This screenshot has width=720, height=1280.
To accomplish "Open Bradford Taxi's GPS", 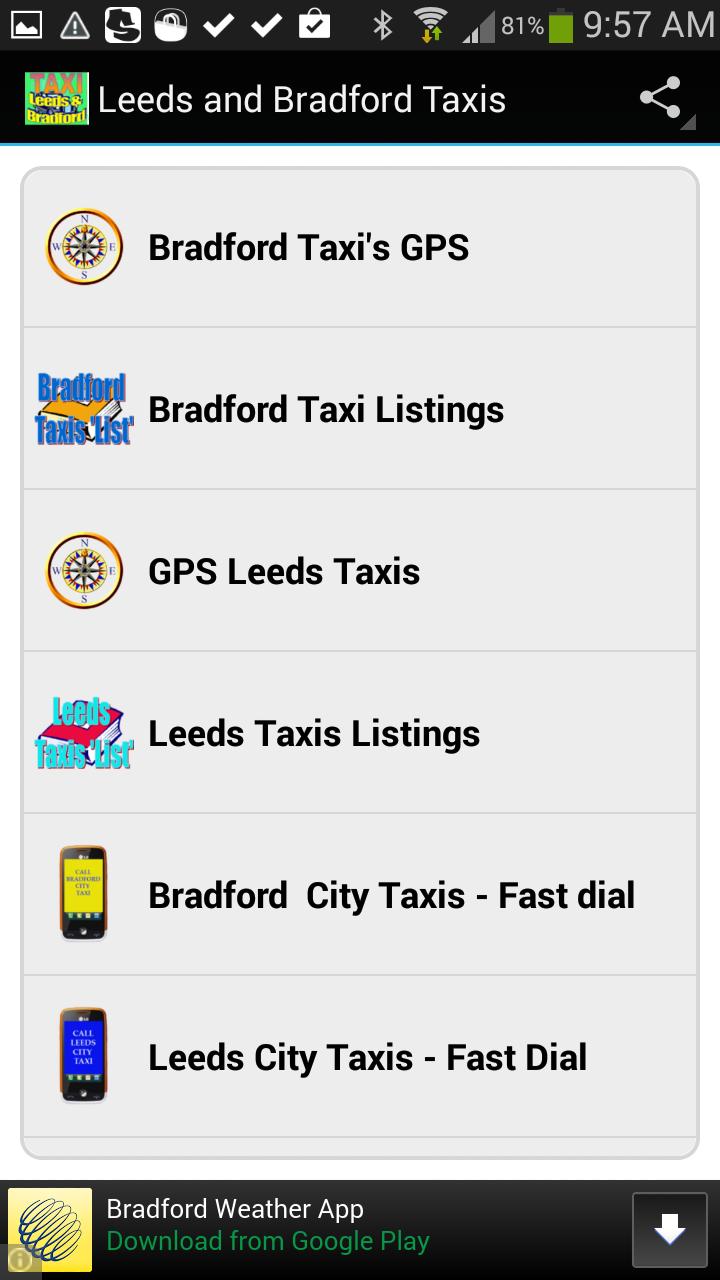I will [360, 247].
